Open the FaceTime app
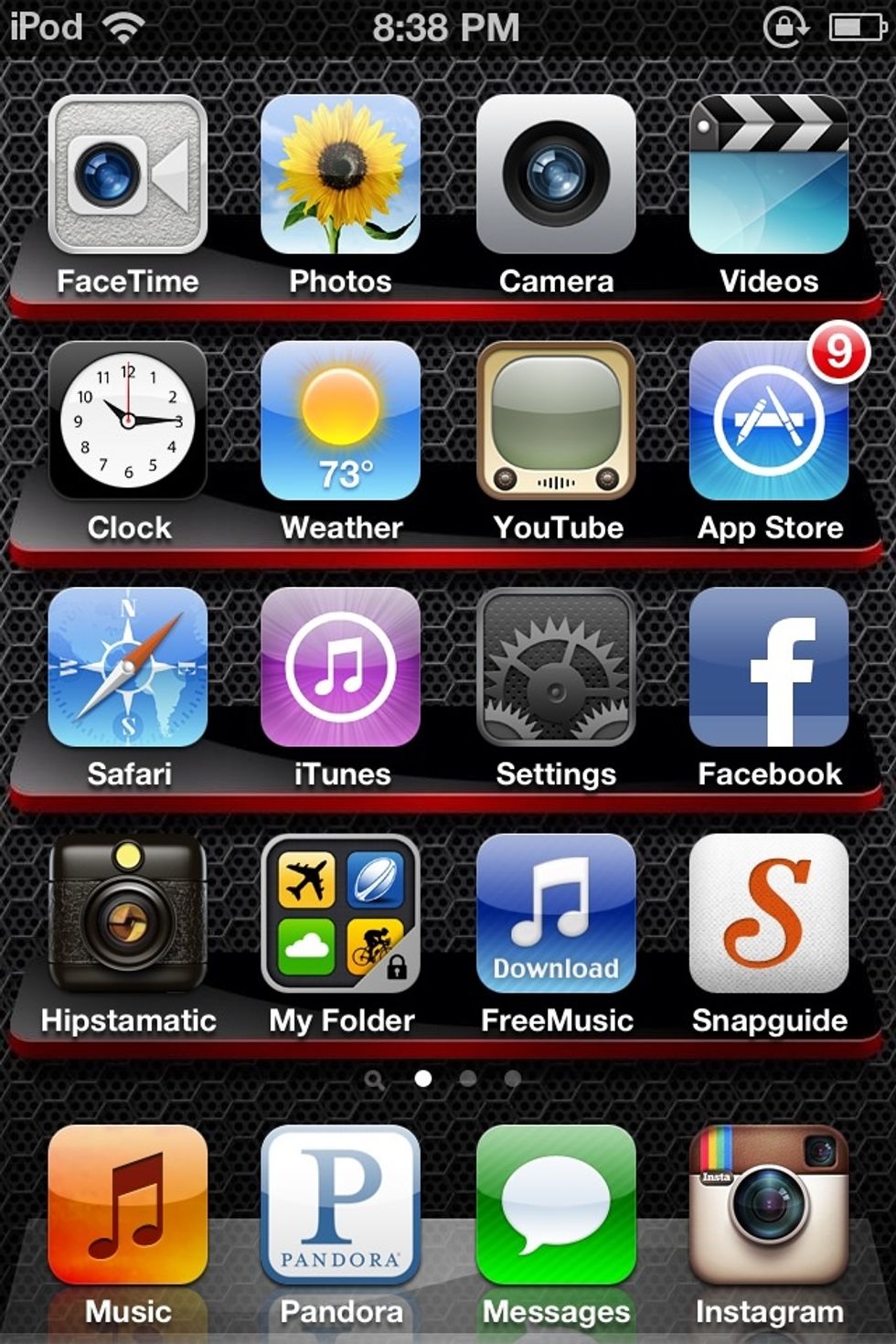Viewport: 896px width, 1344px height. point(127,174)
